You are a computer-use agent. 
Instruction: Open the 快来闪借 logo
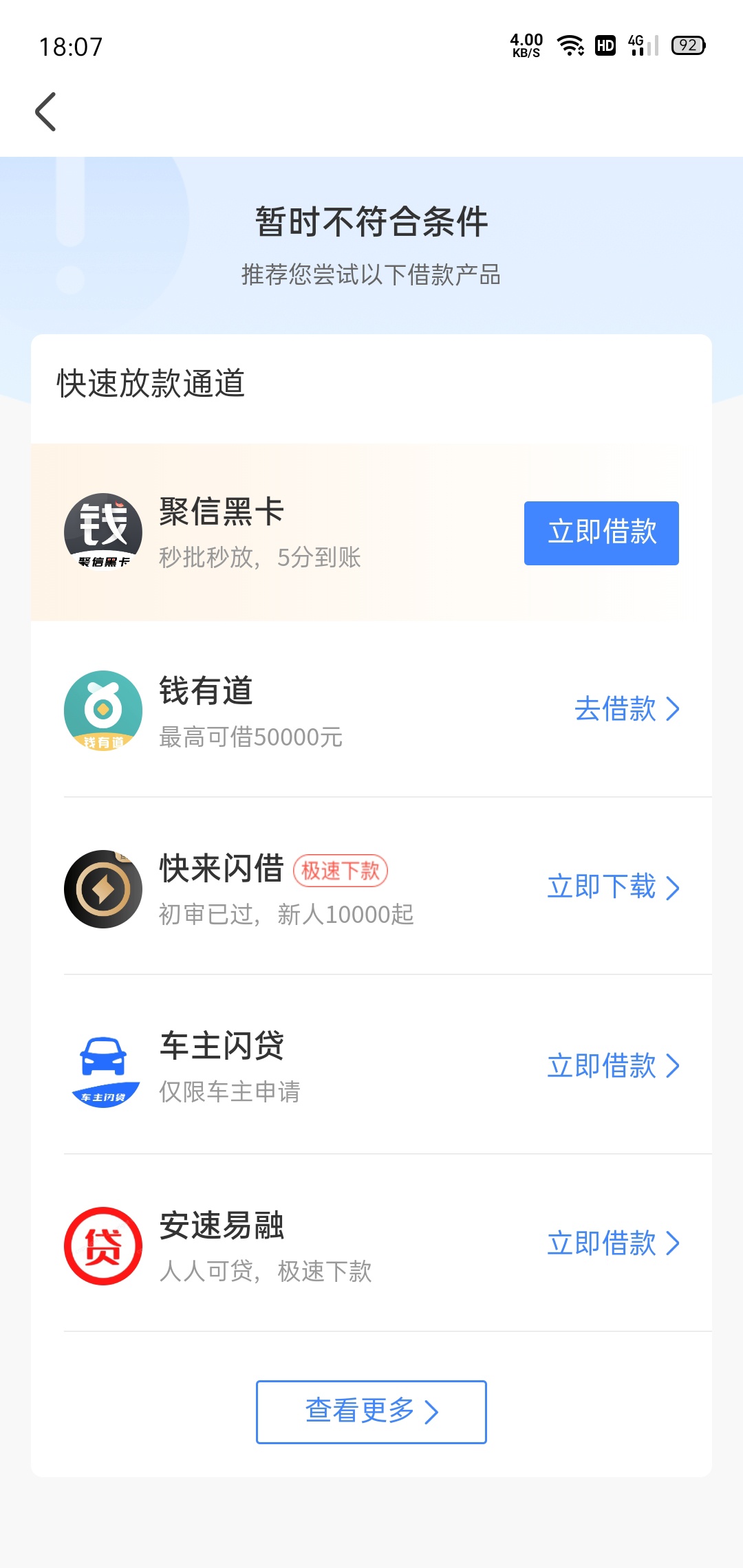pyautogui.click(x=103, y=889)
